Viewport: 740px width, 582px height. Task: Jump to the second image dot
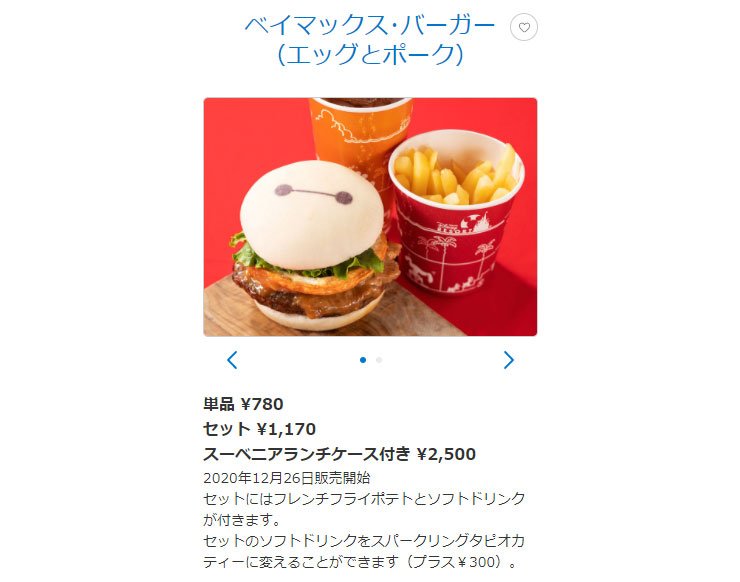coord(379,360)
